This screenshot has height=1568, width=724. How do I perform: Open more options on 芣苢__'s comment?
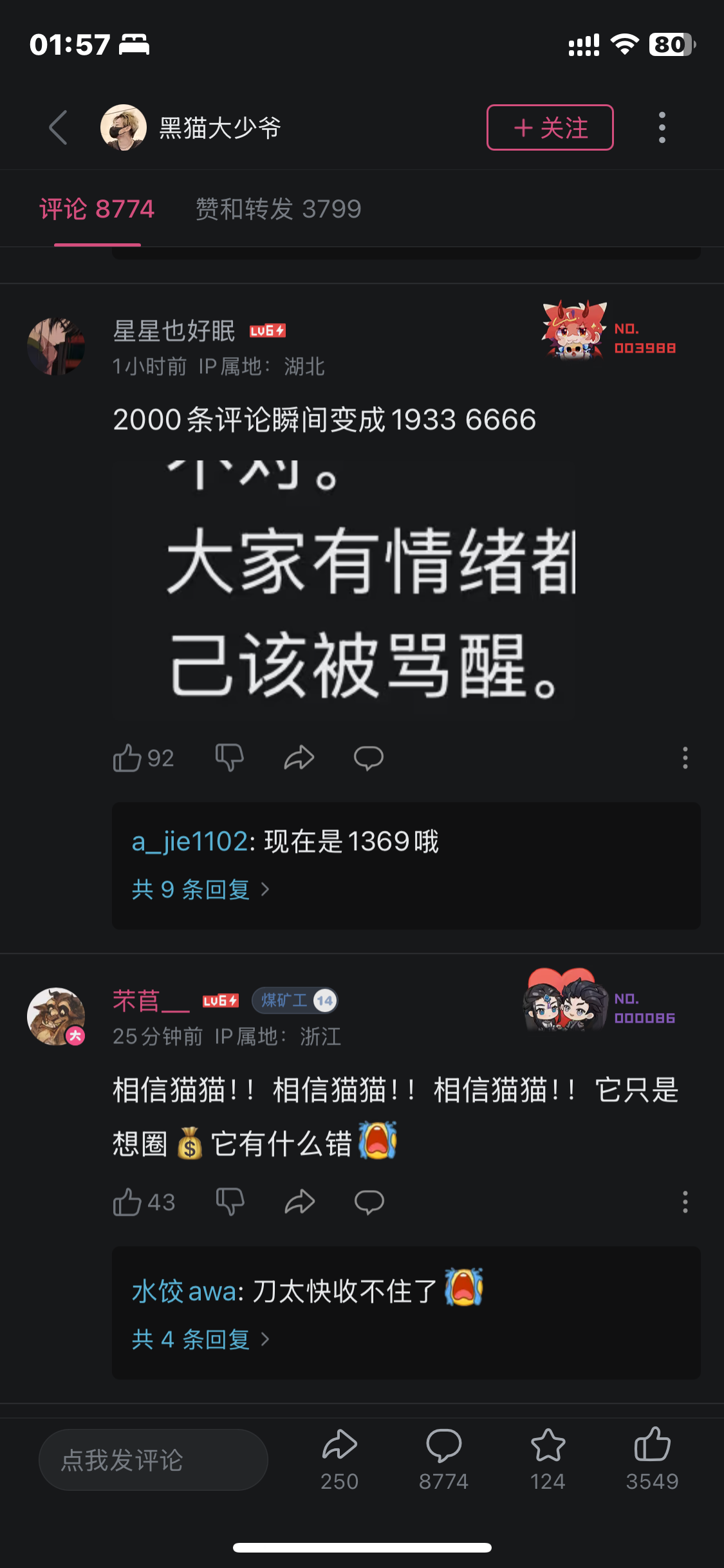coord(685,1202)
